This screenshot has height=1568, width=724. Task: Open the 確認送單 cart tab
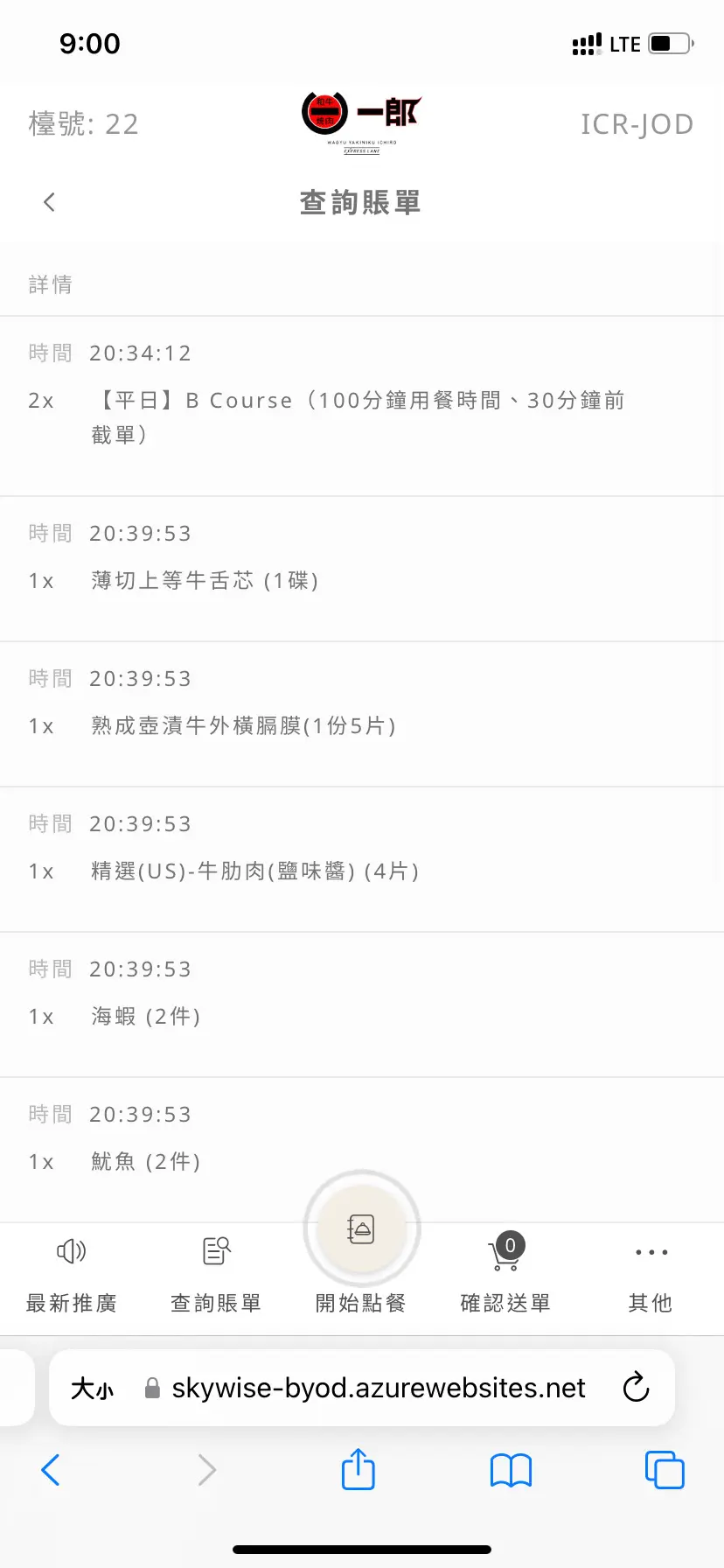click(505, 1273)
